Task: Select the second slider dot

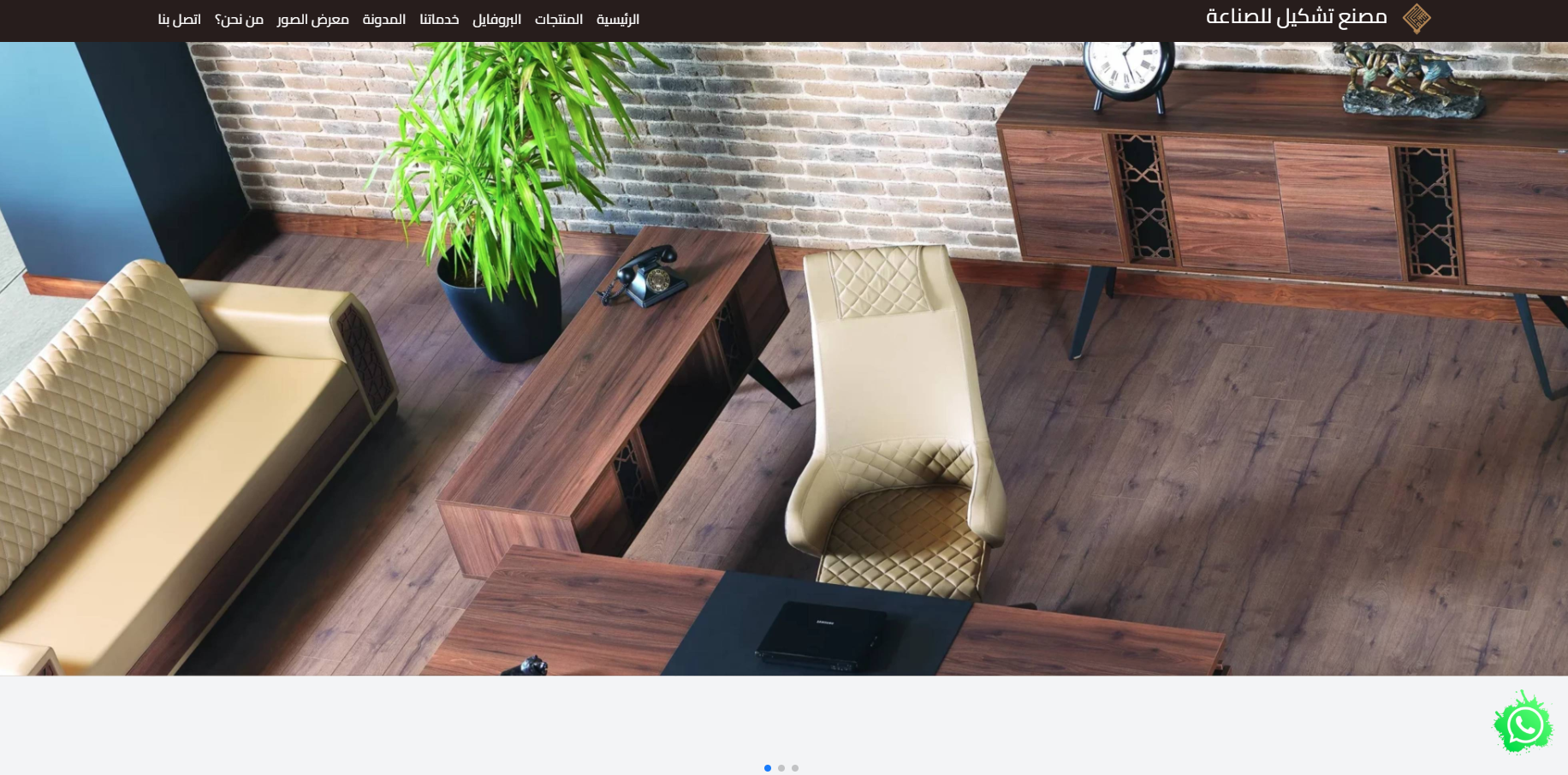Action: (781, 768)
